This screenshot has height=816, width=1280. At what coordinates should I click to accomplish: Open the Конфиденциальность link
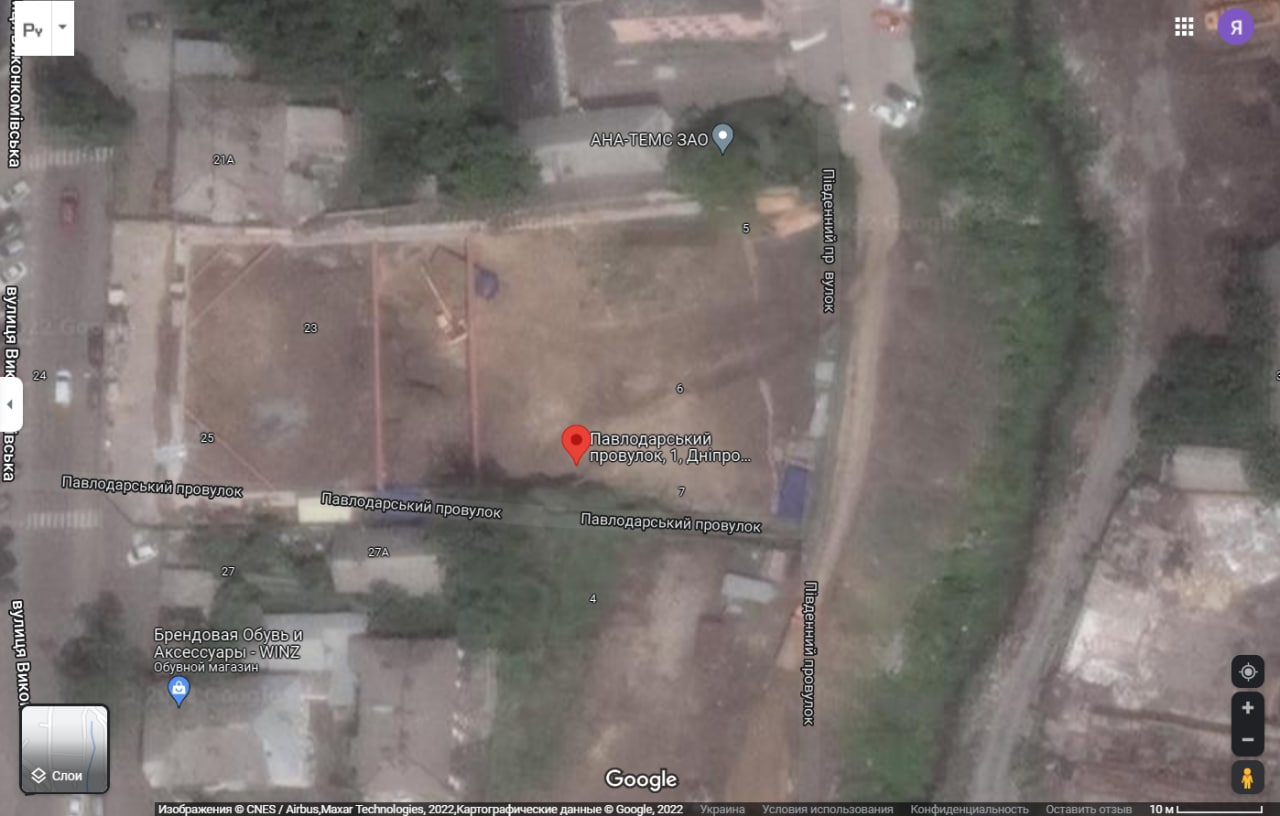click(969, 809)
